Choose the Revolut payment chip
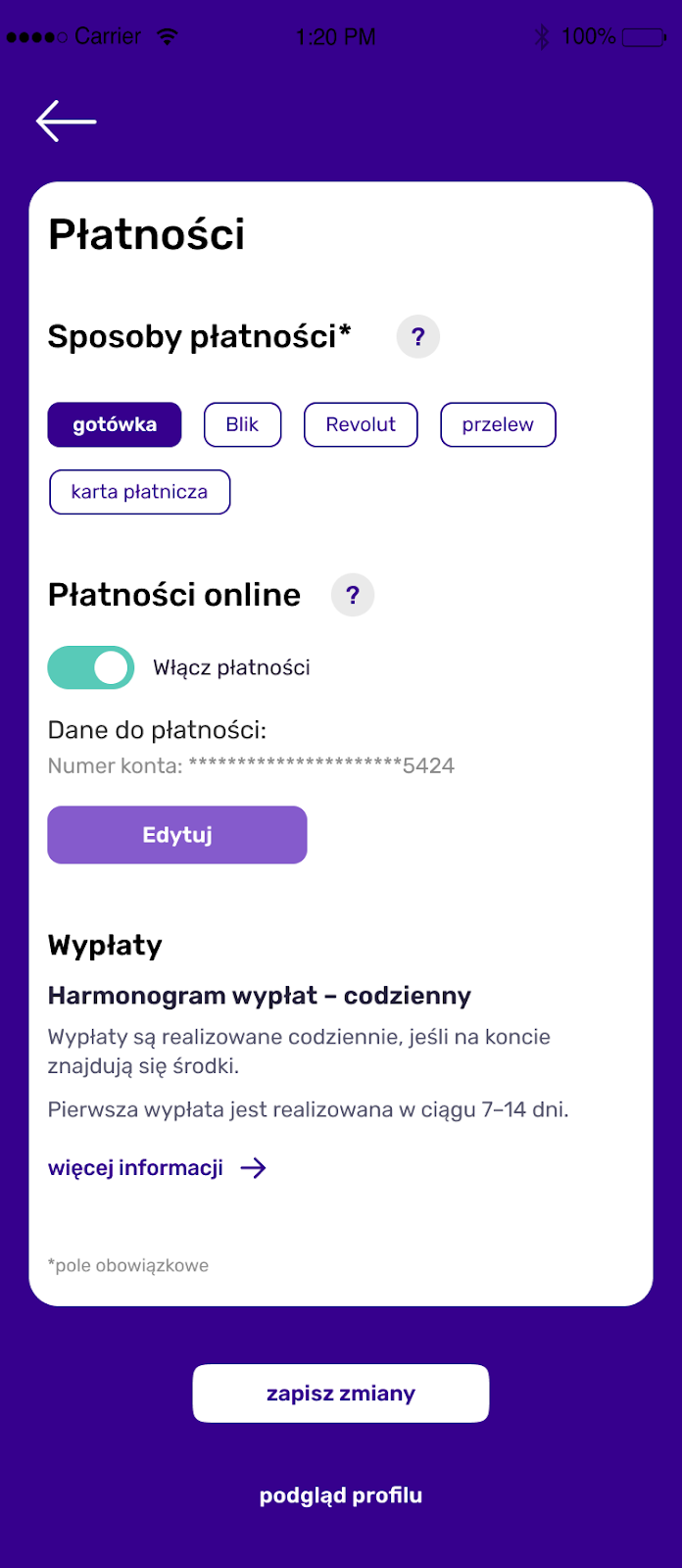The height and width of the screenshot is (1568, 682). point(361,425)
